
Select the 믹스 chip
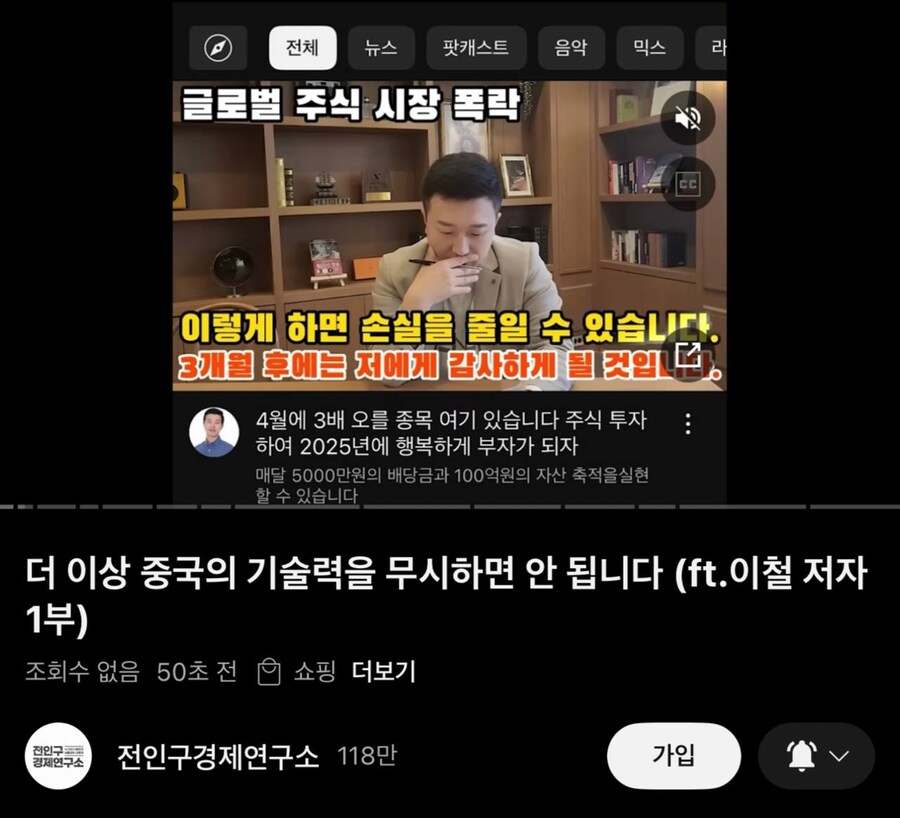coord(649,48)
